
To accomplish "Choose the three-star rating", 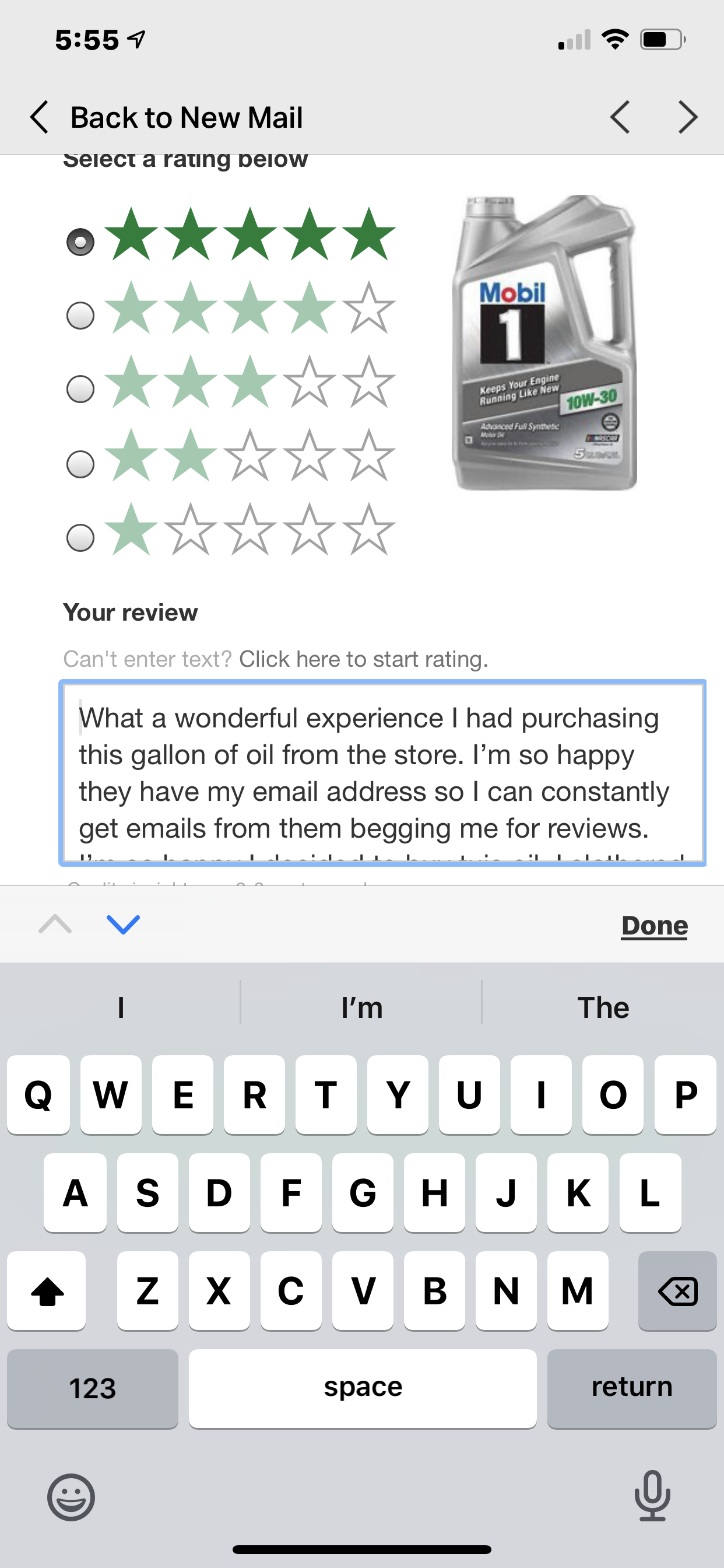I will [x=80, y=389].
